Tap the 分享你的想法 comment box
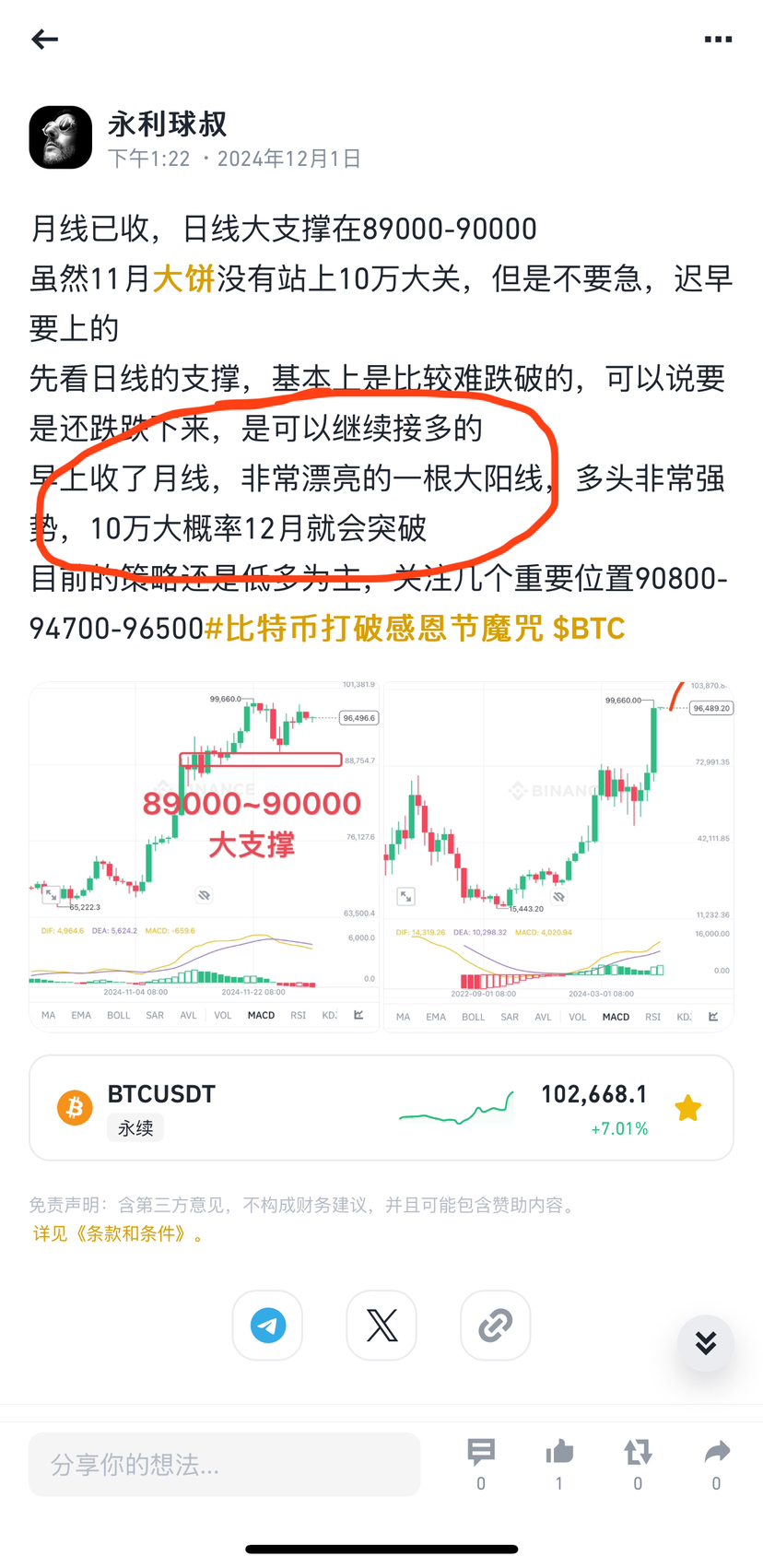Screen dimensions: 763x1568 pos(224,1465)
